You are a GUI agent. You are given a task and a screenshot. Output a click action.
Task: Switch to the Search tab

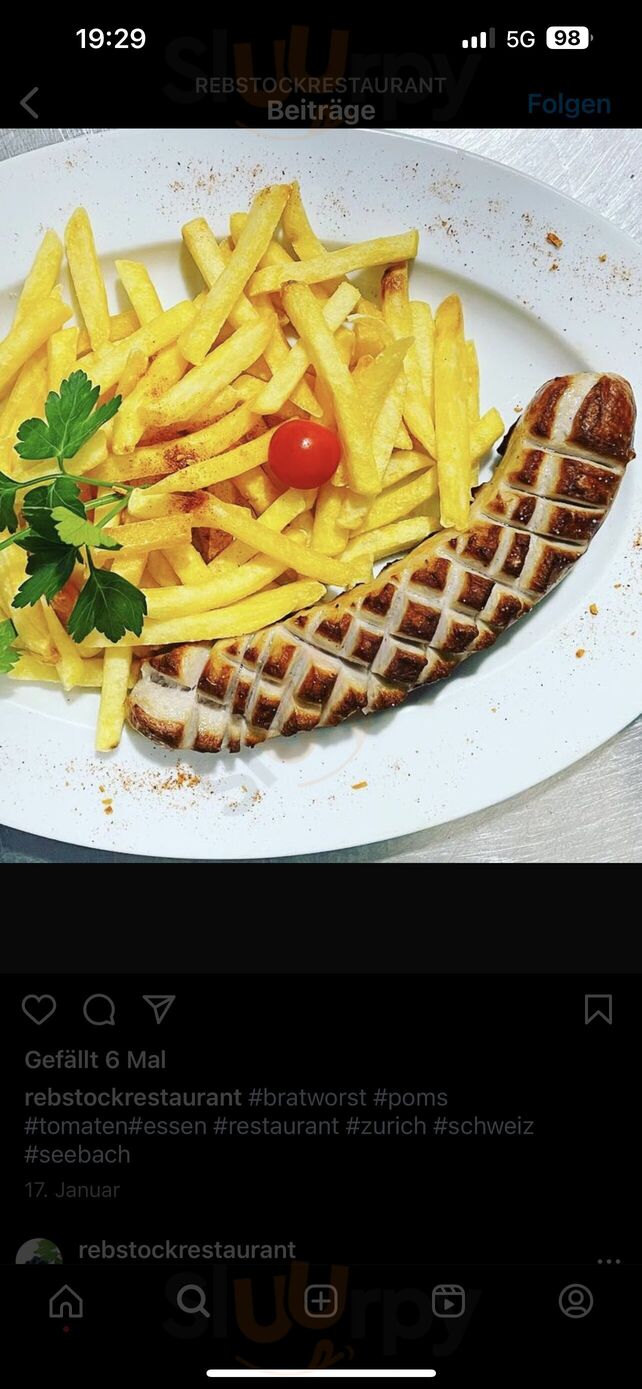[193, 1301]
